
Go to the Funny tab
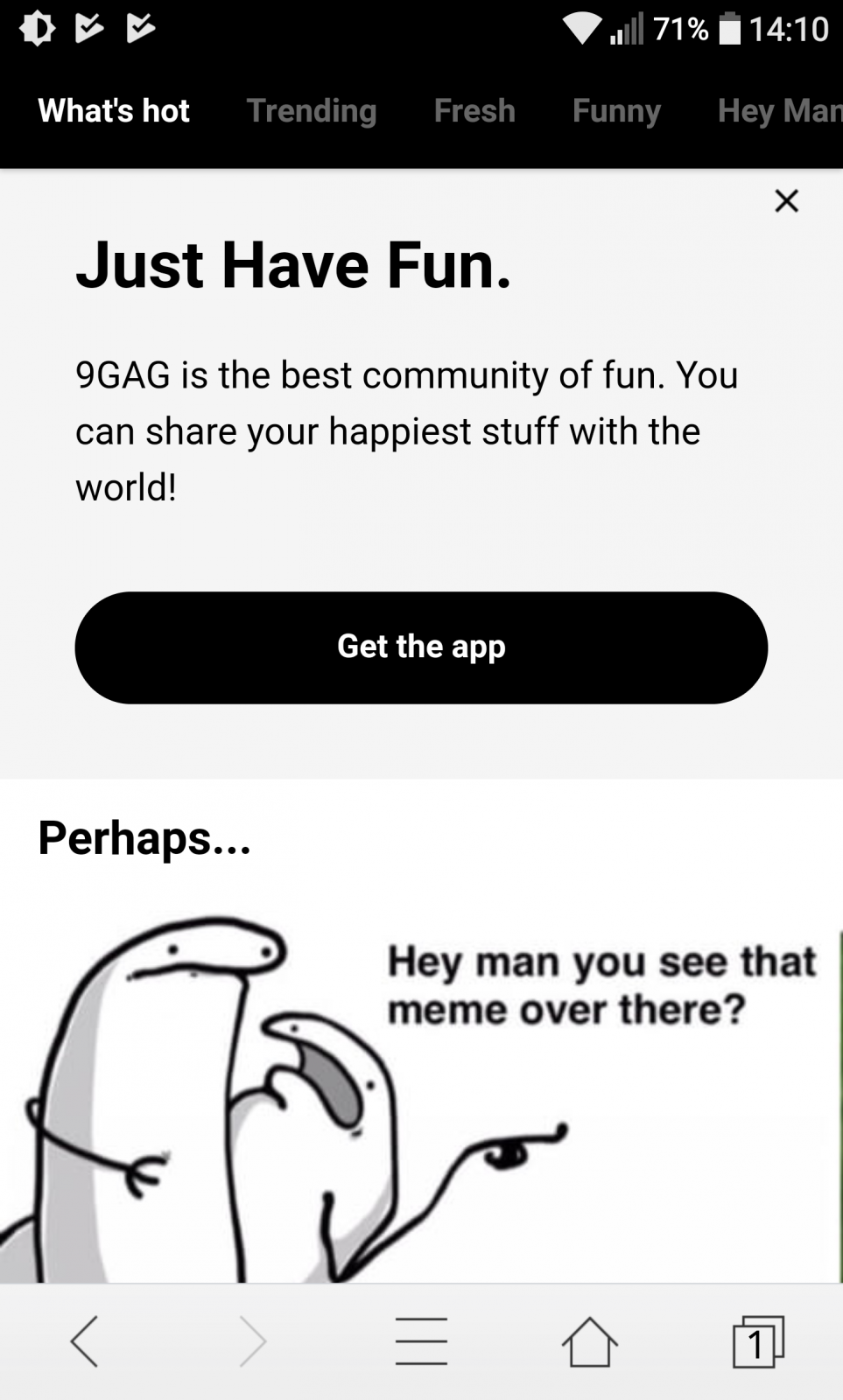616,111
